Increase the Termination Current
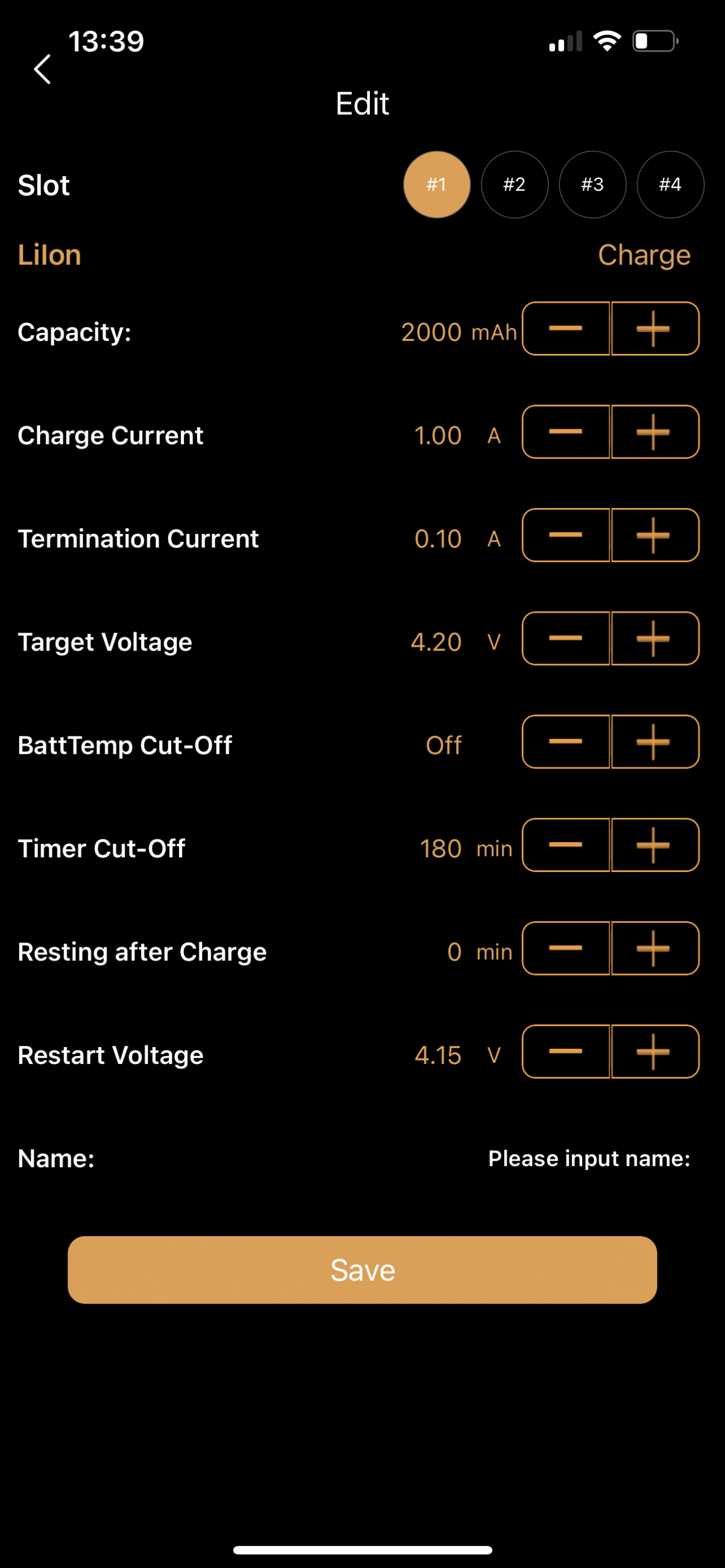 coord(655,535)
